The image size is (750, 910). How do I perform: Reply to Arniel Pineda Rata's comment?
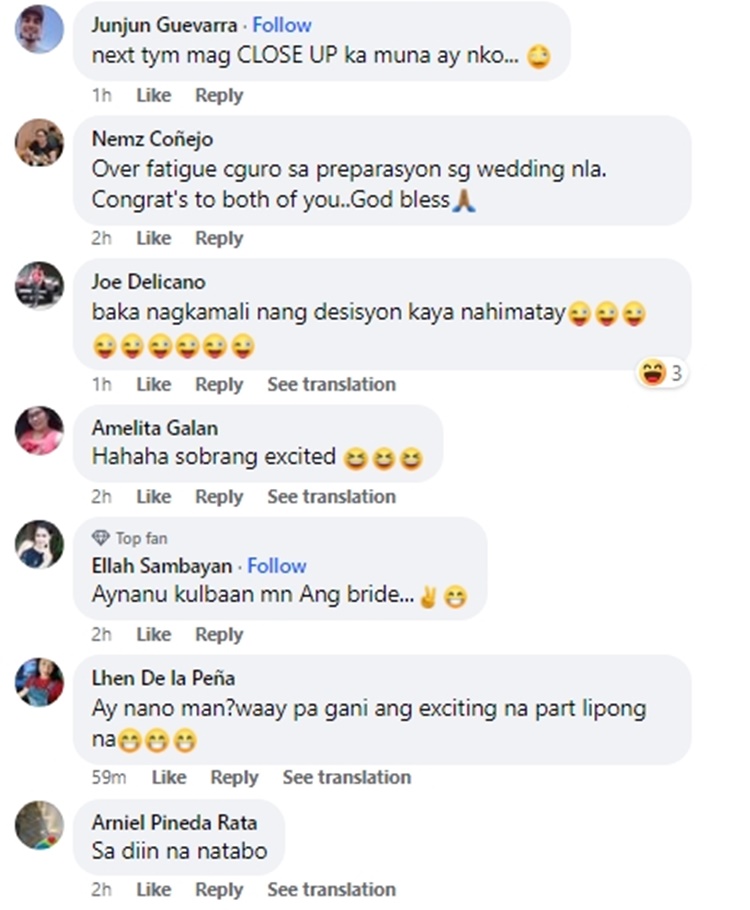pos(219,890)
